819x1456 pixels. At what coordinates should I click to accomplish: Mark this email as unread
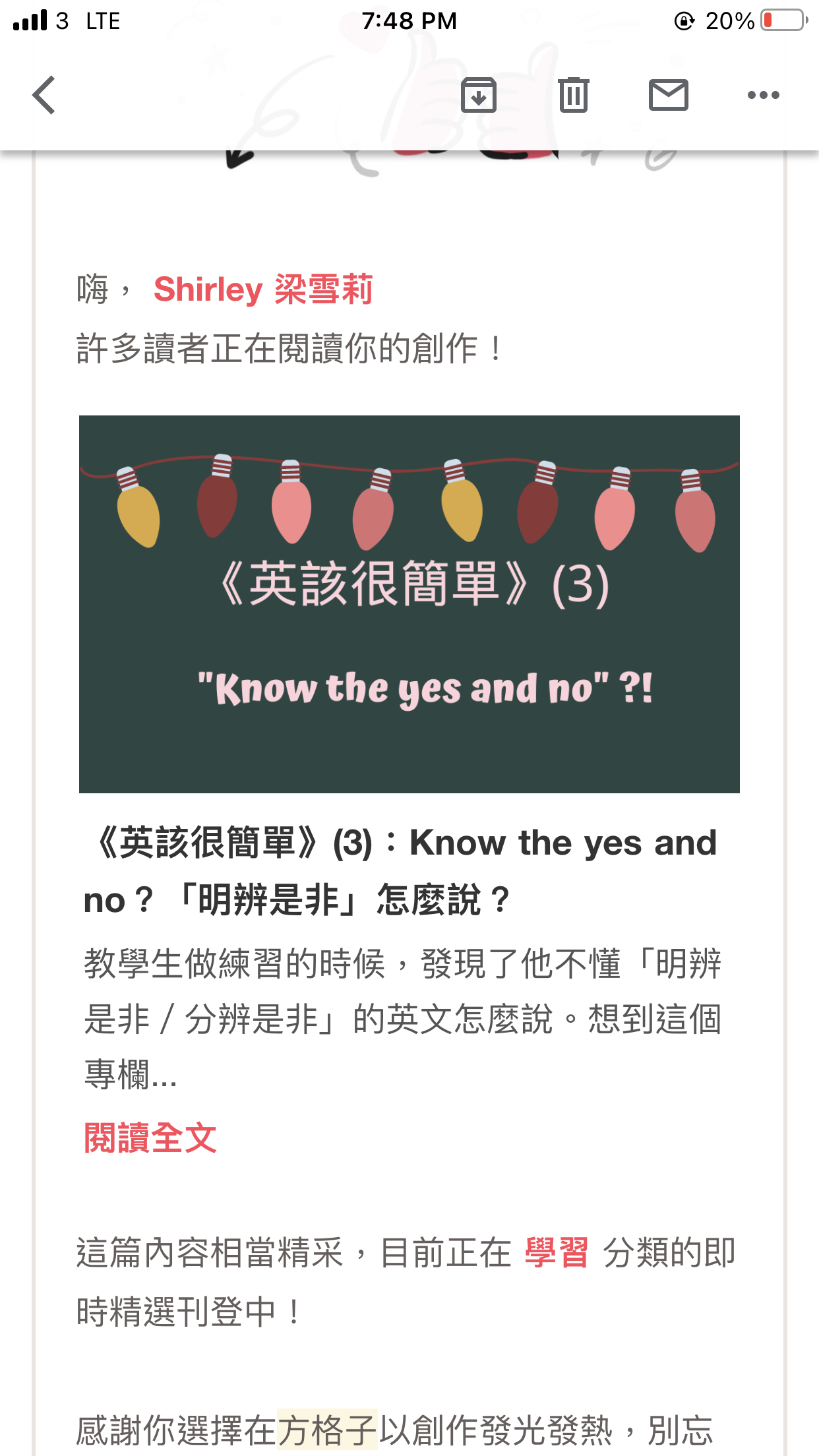click(668, 95)
